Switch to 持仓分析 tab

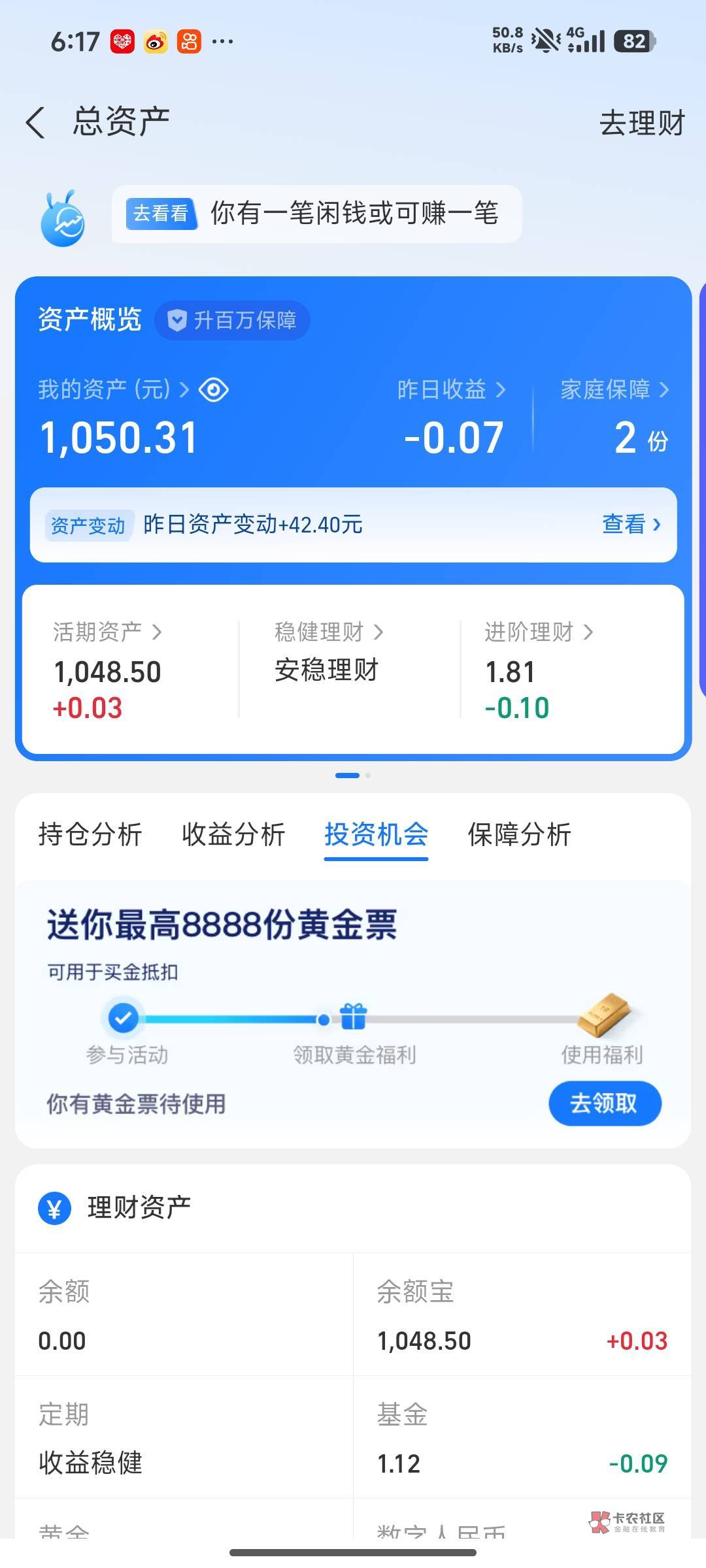(90, 834)
